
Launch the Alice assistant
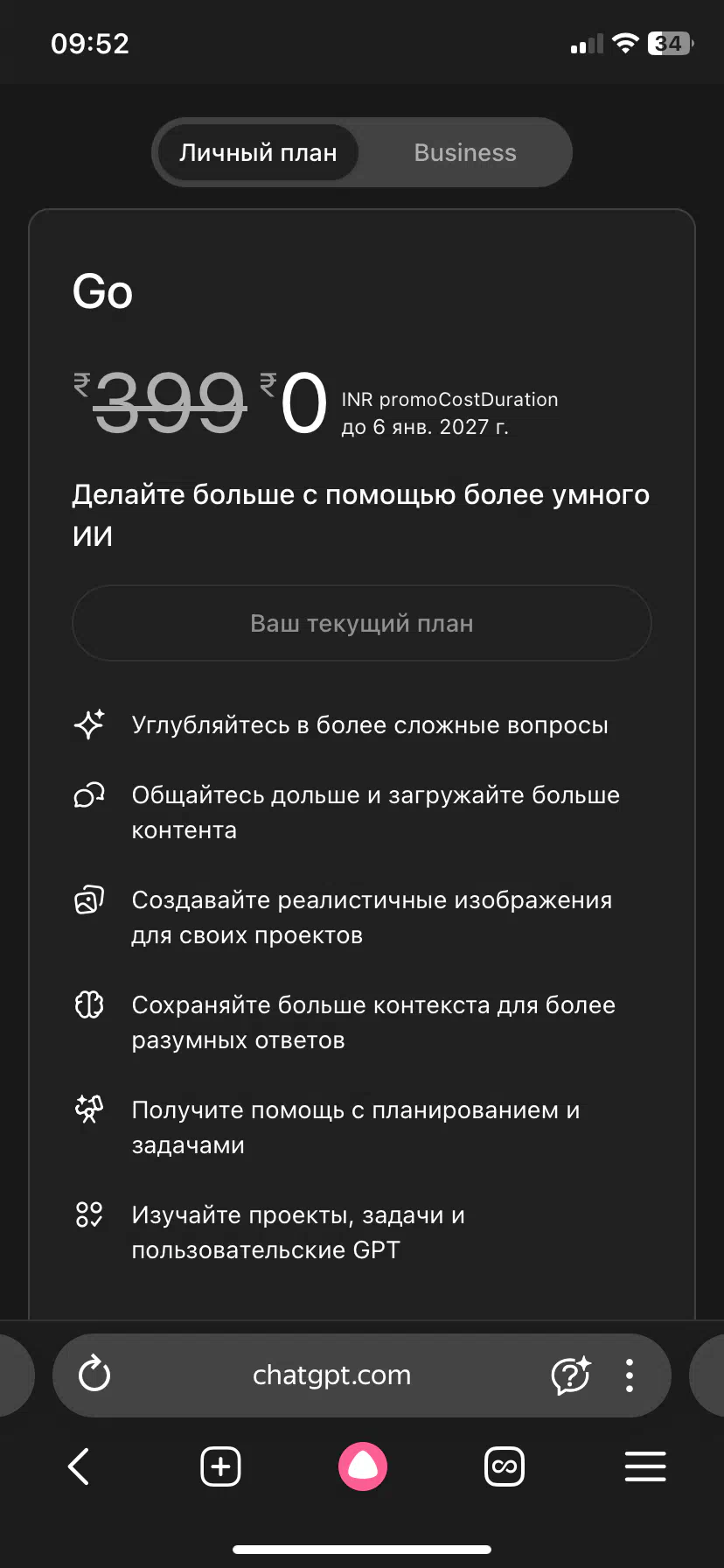[x=363, y=1466]
